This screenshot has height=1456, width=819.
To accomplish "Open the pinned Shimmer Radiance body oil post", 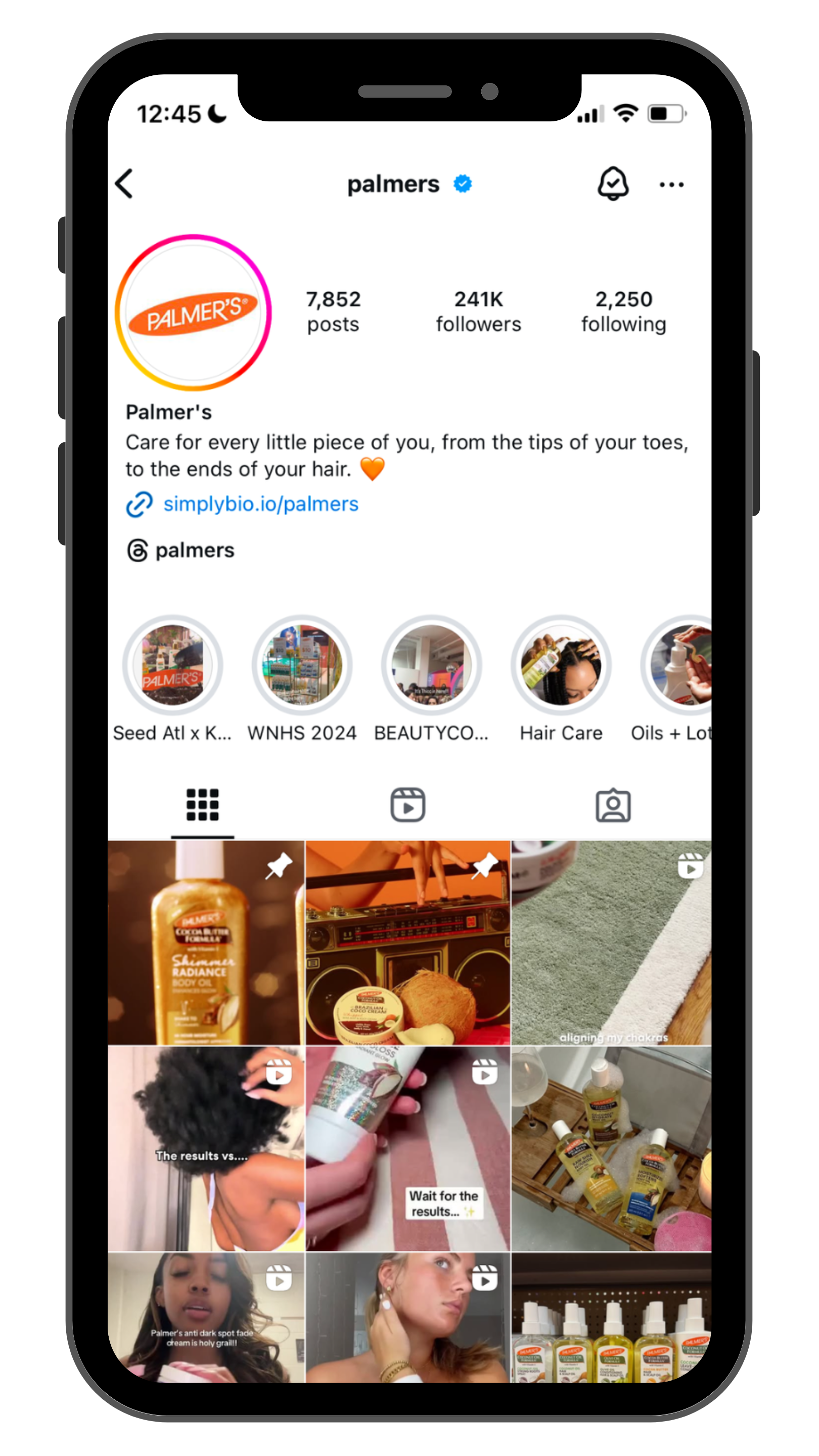I will pos(206,942).
